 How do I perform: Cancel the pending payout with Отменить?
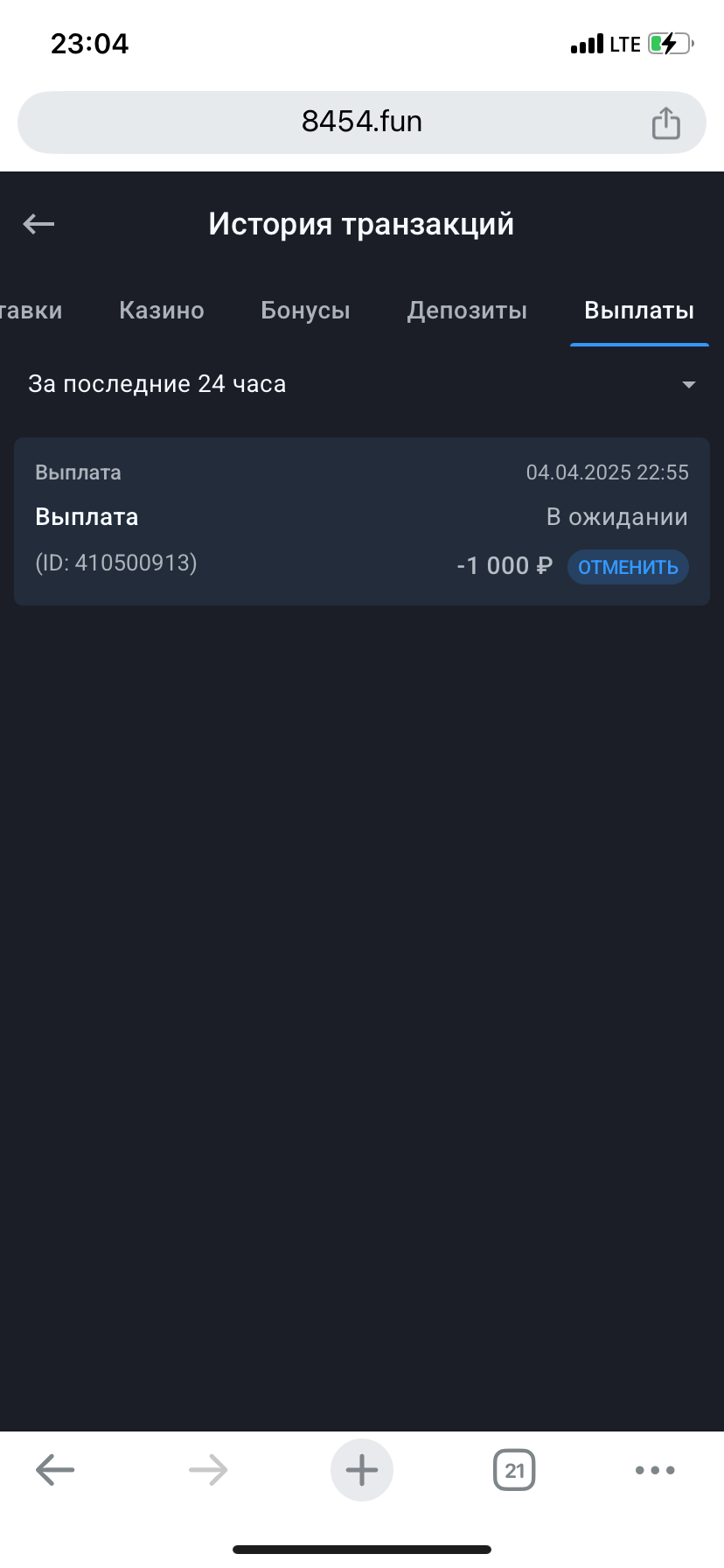[628, 567]
